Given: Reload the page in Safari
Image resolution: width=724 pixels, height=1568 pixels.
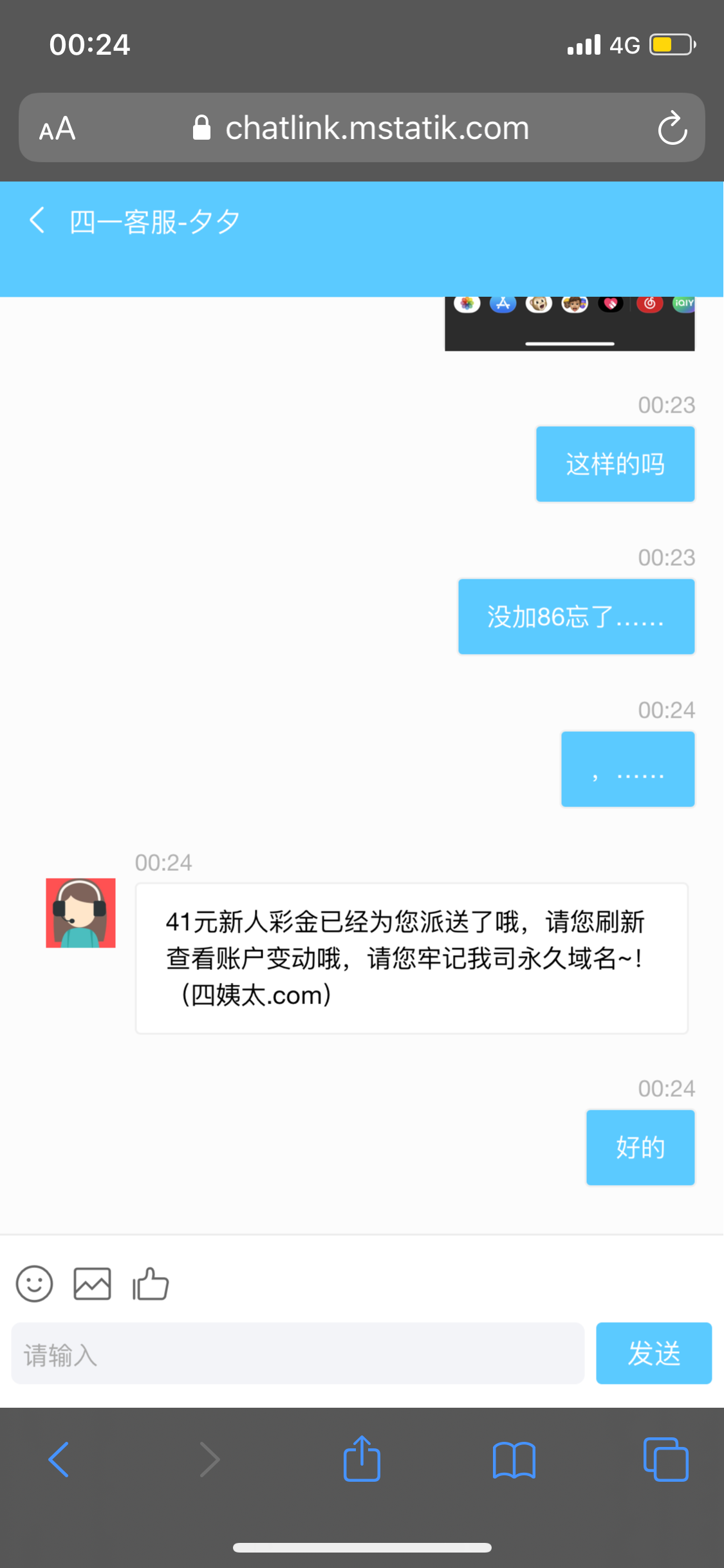Looking at the screenshot, I should (673, 128).
